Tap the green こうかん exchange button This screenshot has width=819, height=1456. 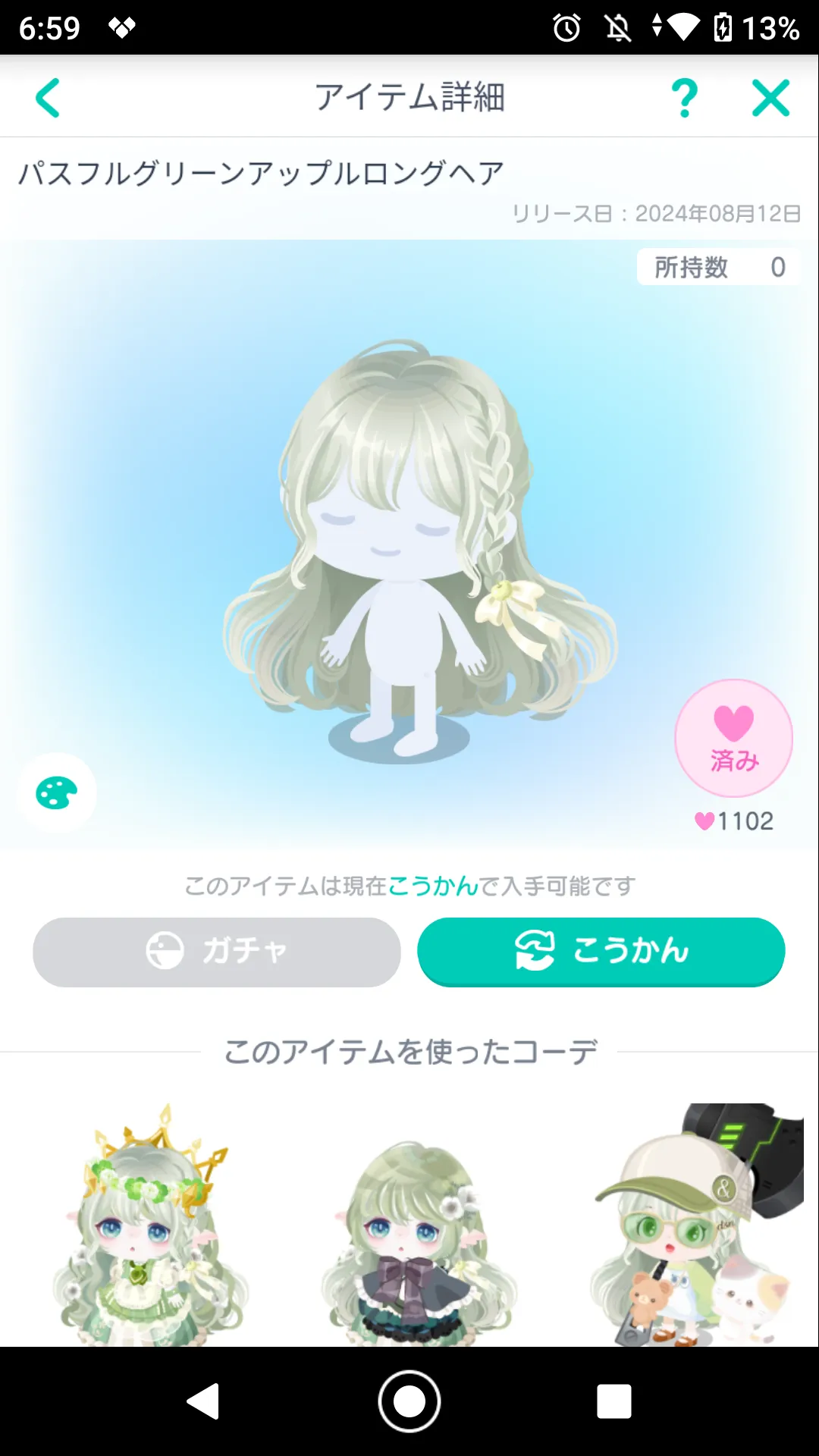click(601, 951)
